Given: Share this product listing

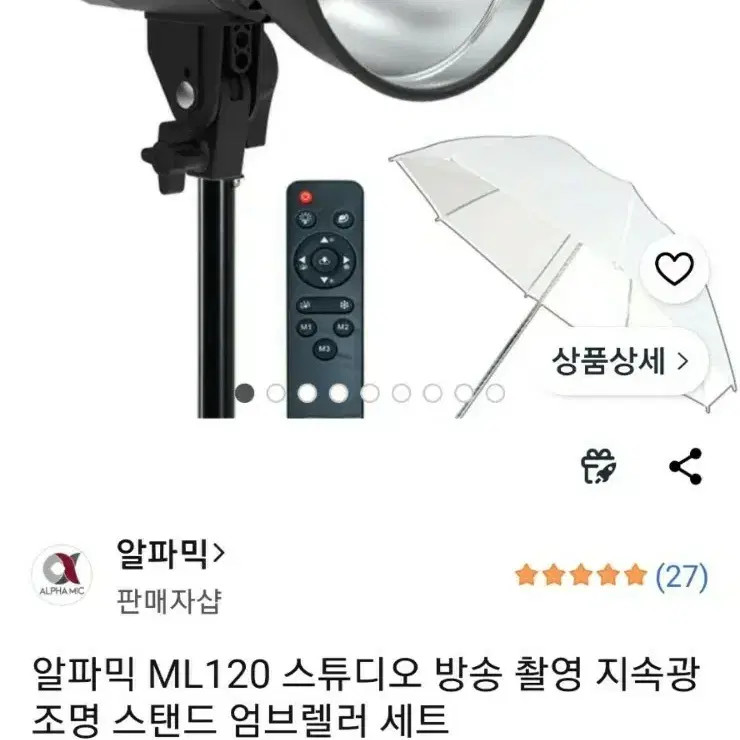Looking at the screenshot, I should point(685,466).
